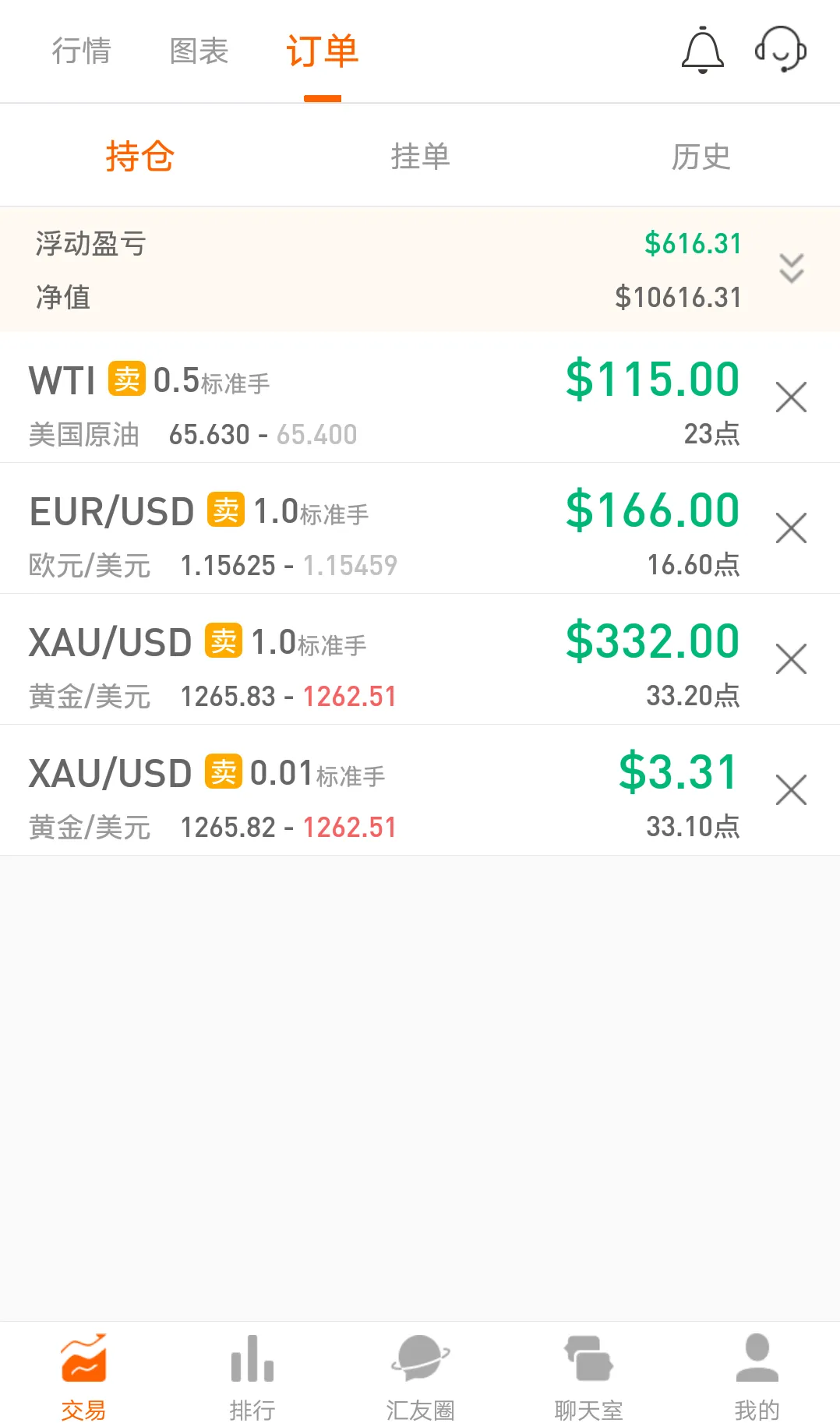This screenshot has width=840, height=1423.
Task: Select the 持仓 positions tab
Action: pyautogui.click(x=140, y=156)
